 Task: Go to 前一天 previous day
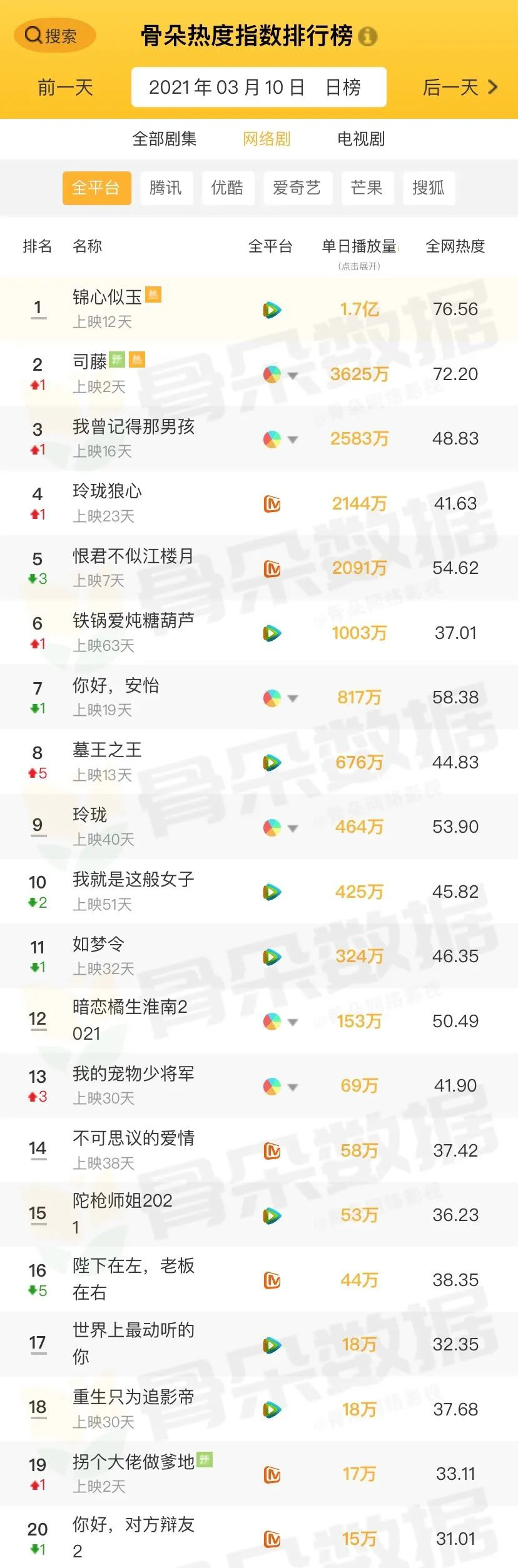(x=65, y=88)
